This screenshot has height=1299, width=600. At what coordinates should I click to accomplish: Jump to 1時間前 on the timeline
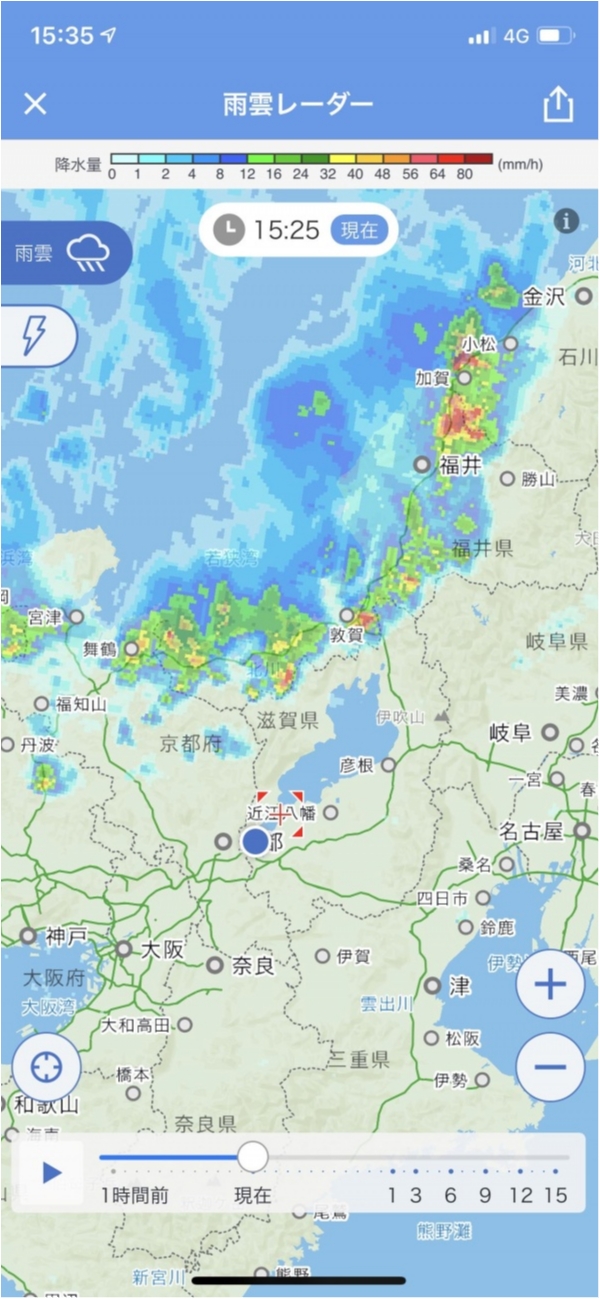[134, 1194]
